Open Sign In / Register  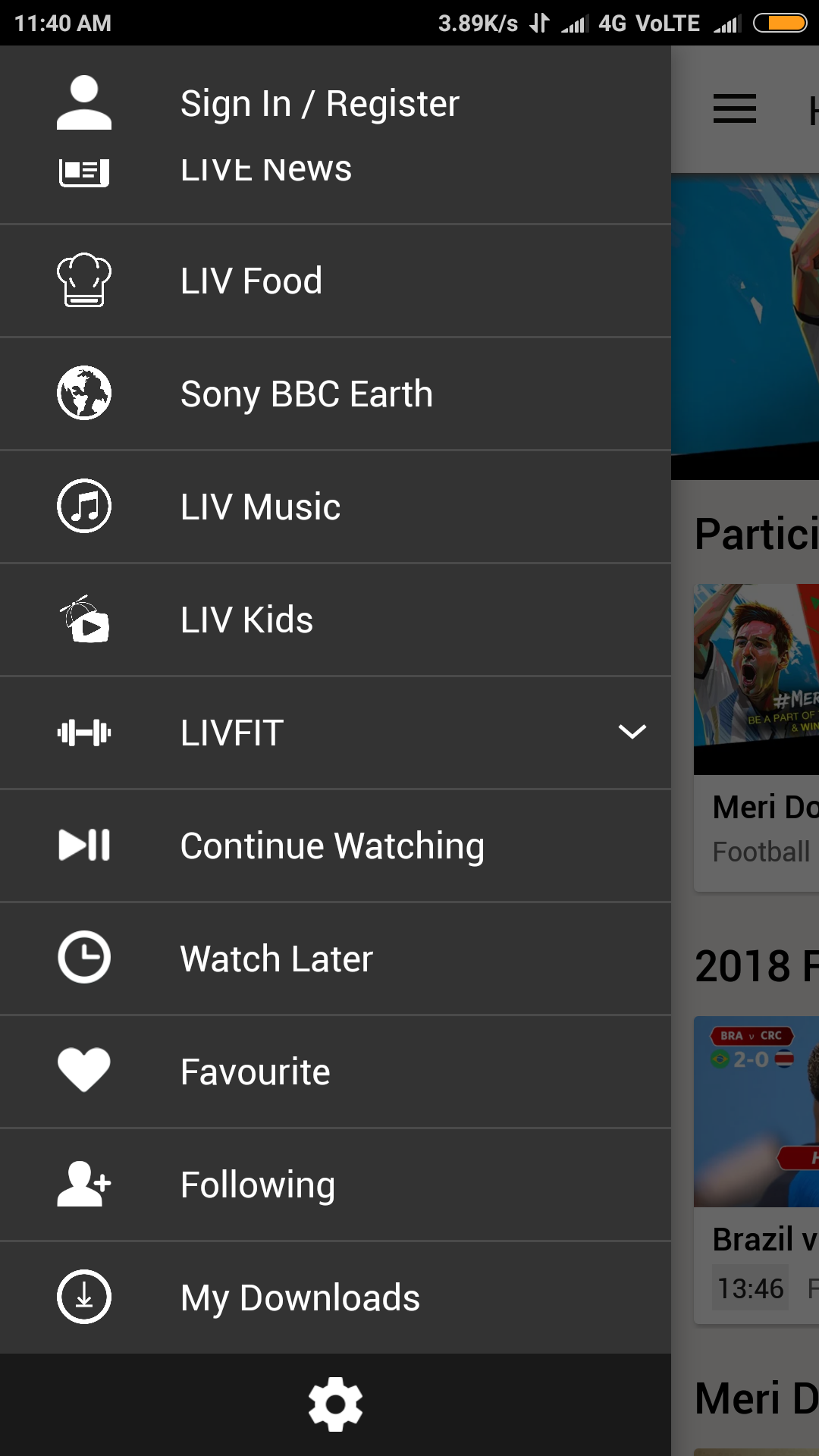pyautogui.click(x=319, y=103)
